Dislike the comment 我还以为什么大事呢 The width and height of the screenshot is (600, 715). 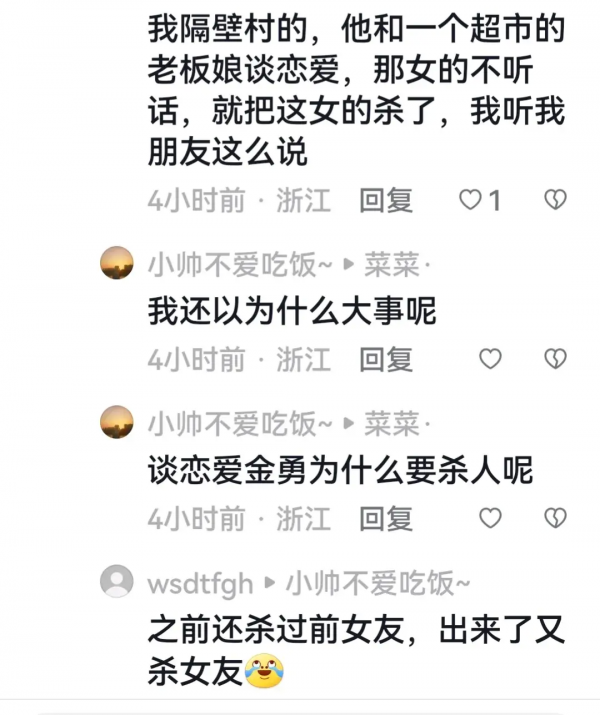pos(555,358)
